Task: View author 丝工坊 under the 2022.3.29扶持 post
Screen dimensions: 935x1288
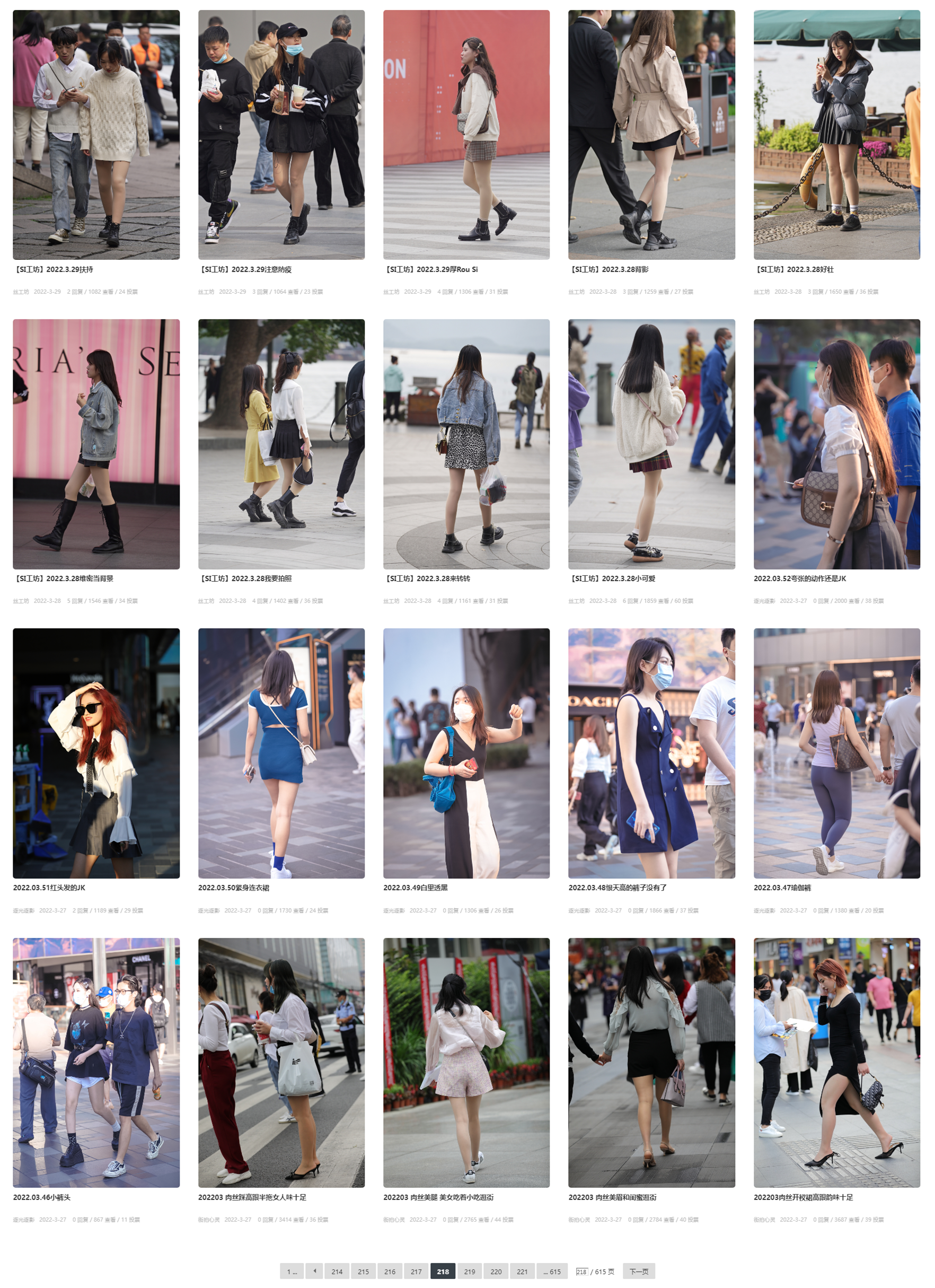Action: click(21, 291)
